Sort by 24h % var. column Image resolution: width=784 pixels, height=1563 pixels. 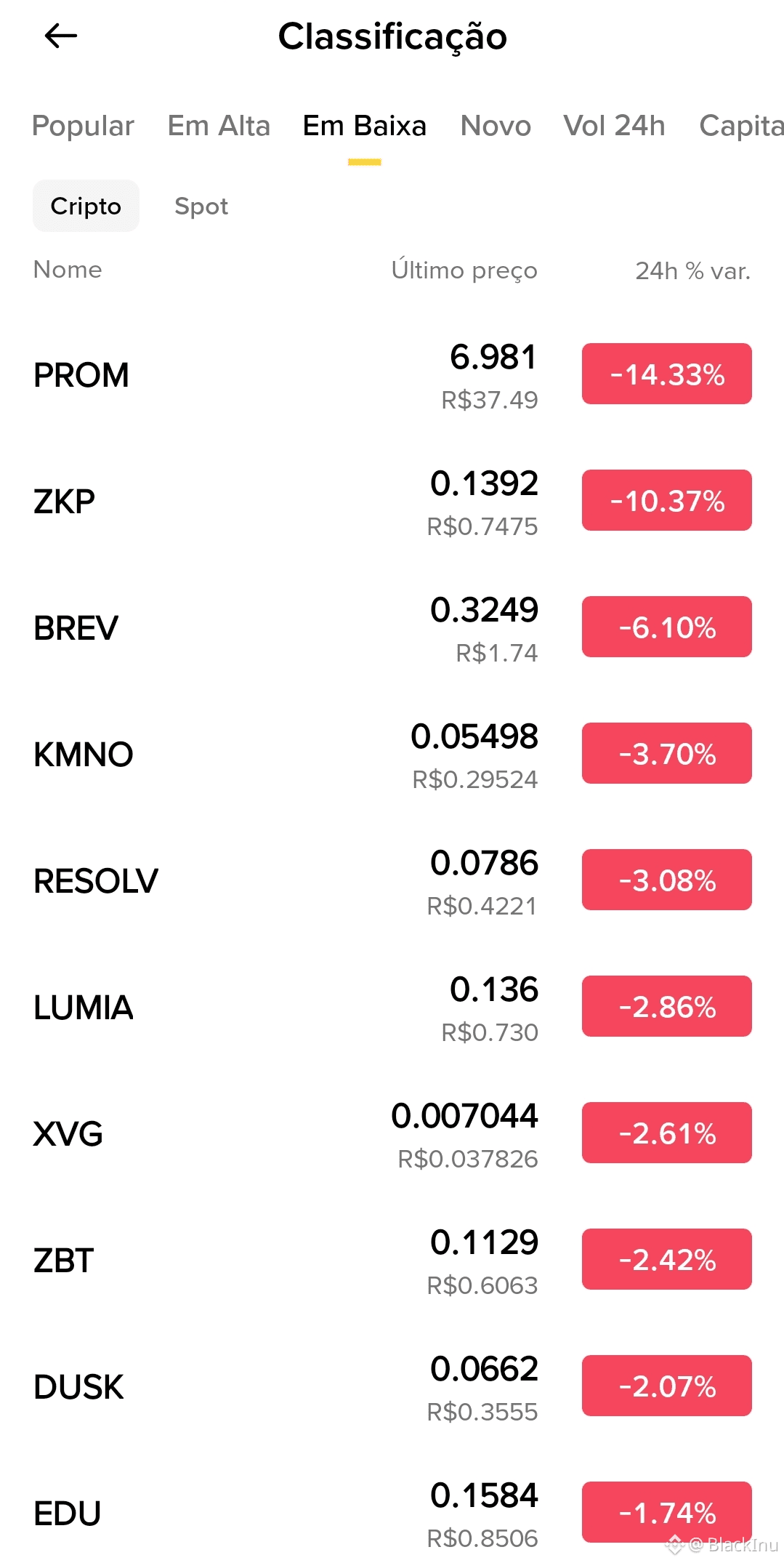pos(692,270)
